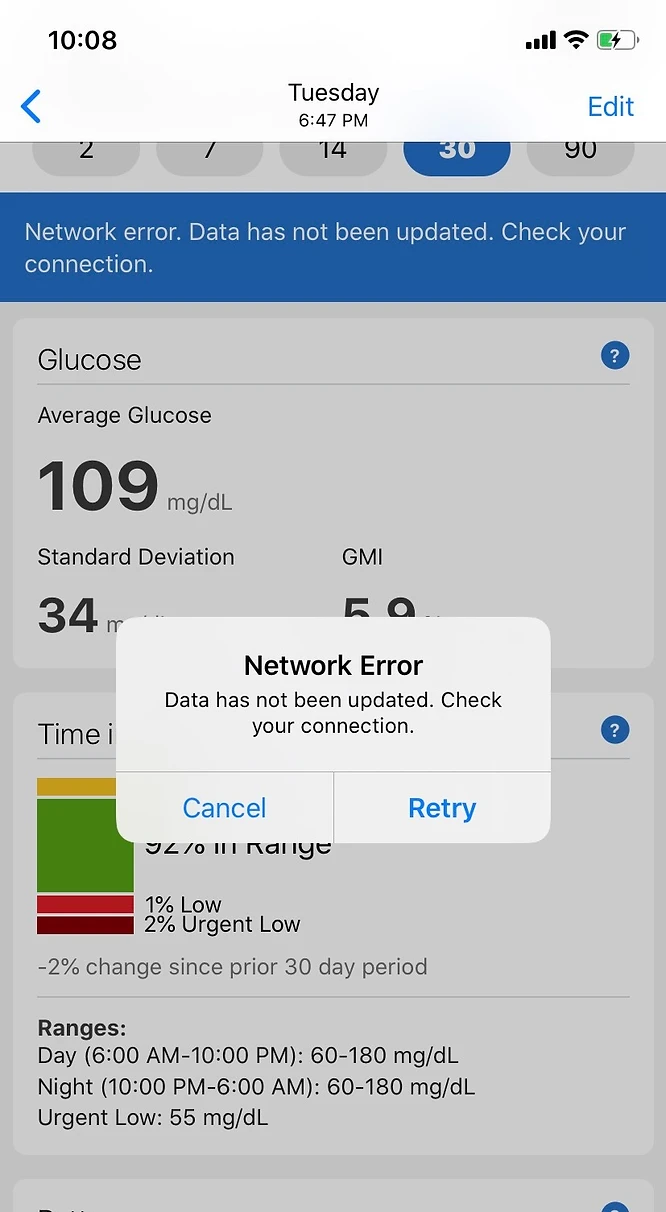666x1212 pixels.
Task: Tap Retry in the Network Error dialog
Action: click(442, 808)
